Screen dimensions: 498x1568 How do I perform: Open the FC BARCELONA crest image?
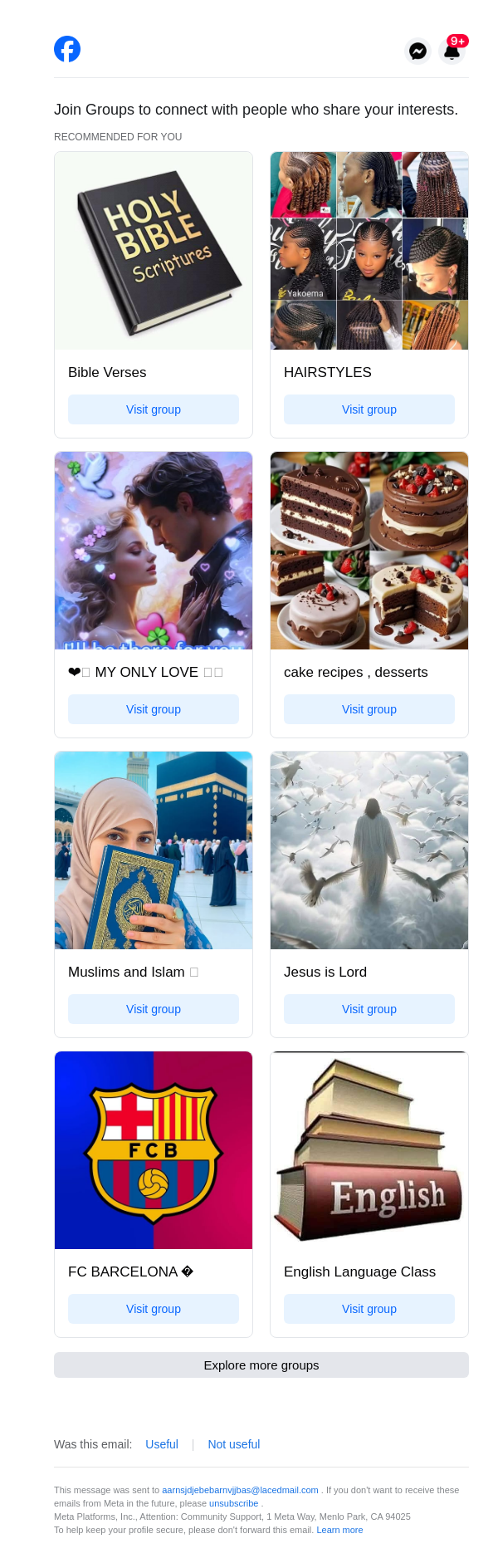(154, 1150)
